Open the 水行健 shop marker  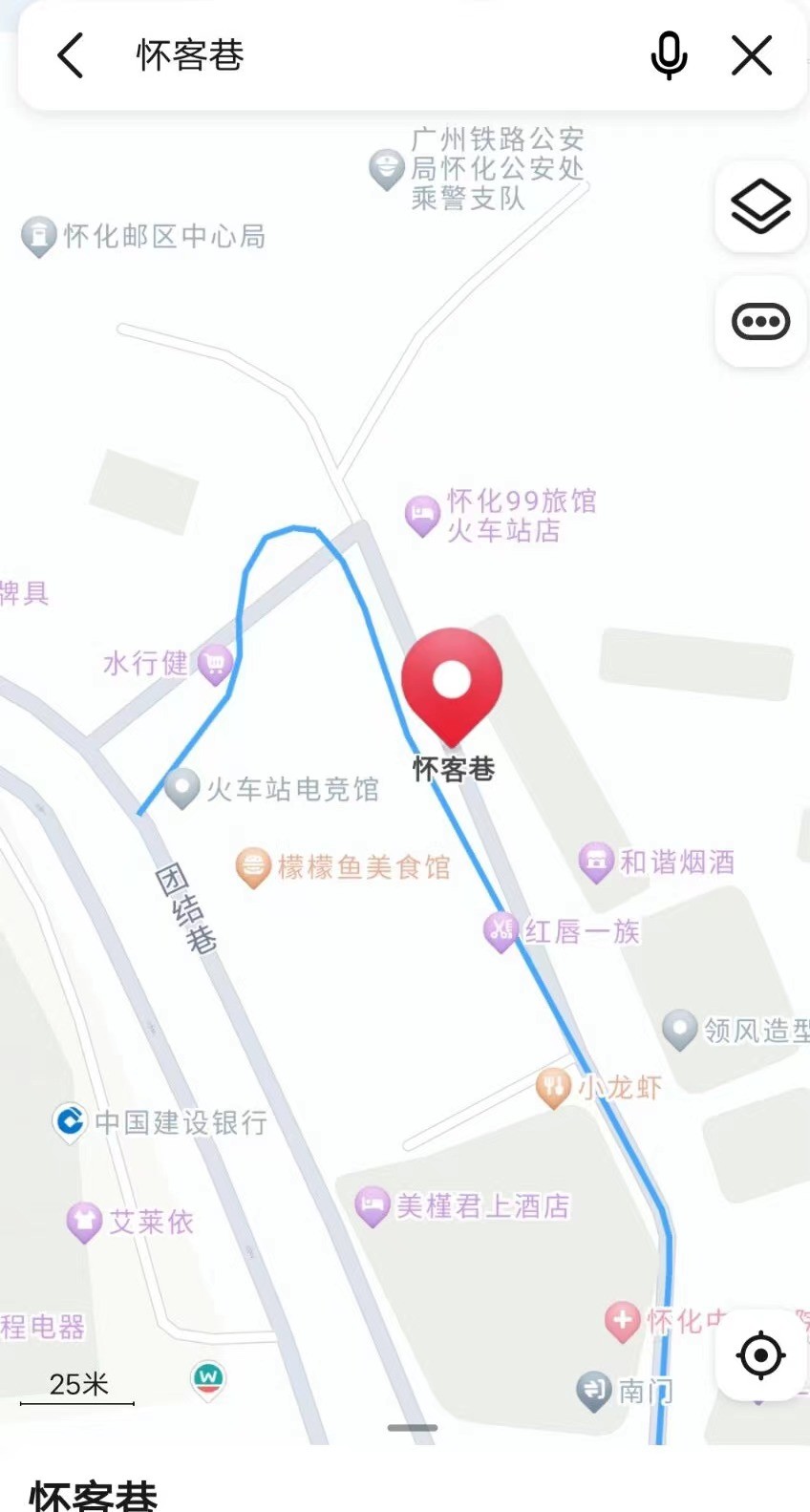coord(215,663)
